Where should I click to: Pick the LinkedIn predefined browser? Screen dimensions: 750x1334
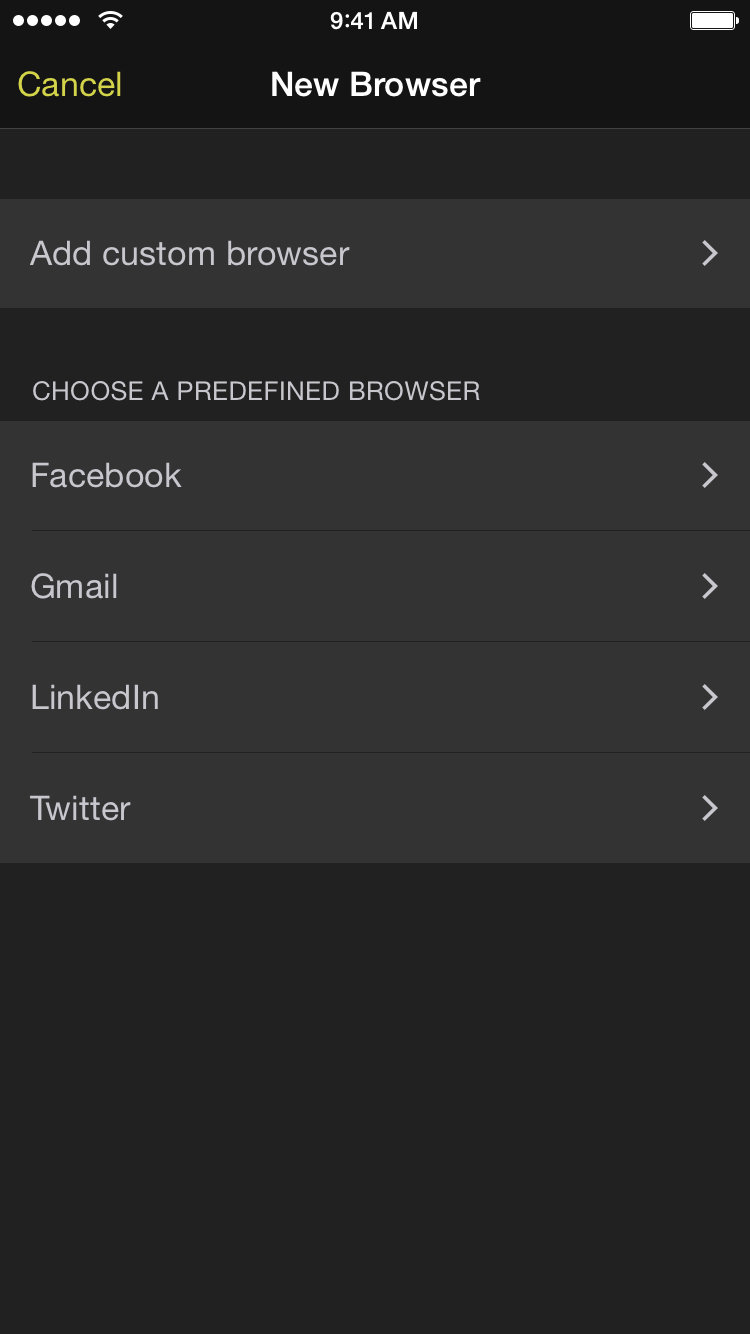[x=375, y=698]
